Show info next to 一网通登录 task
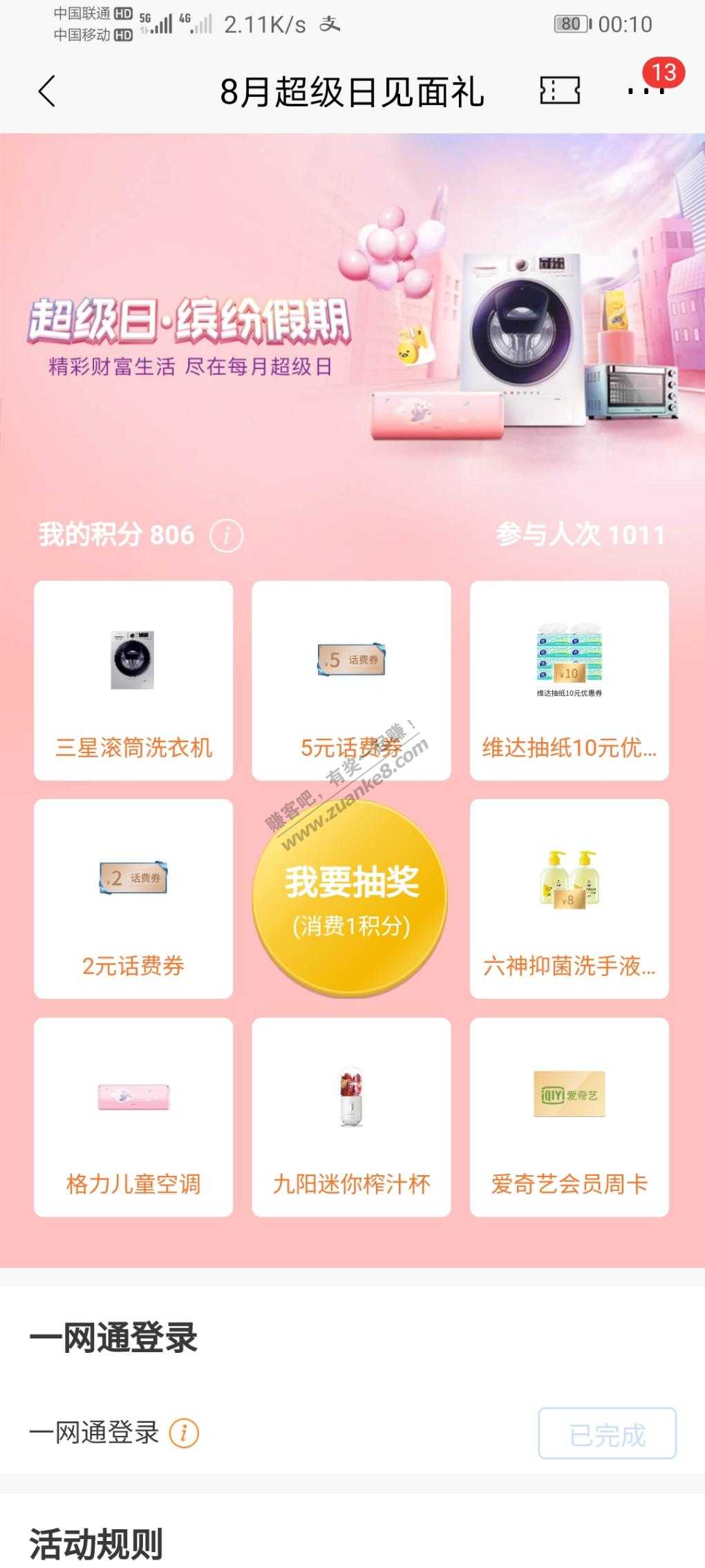The width and height of the screenshot is (705, 1568). (x=184, y=1432)
